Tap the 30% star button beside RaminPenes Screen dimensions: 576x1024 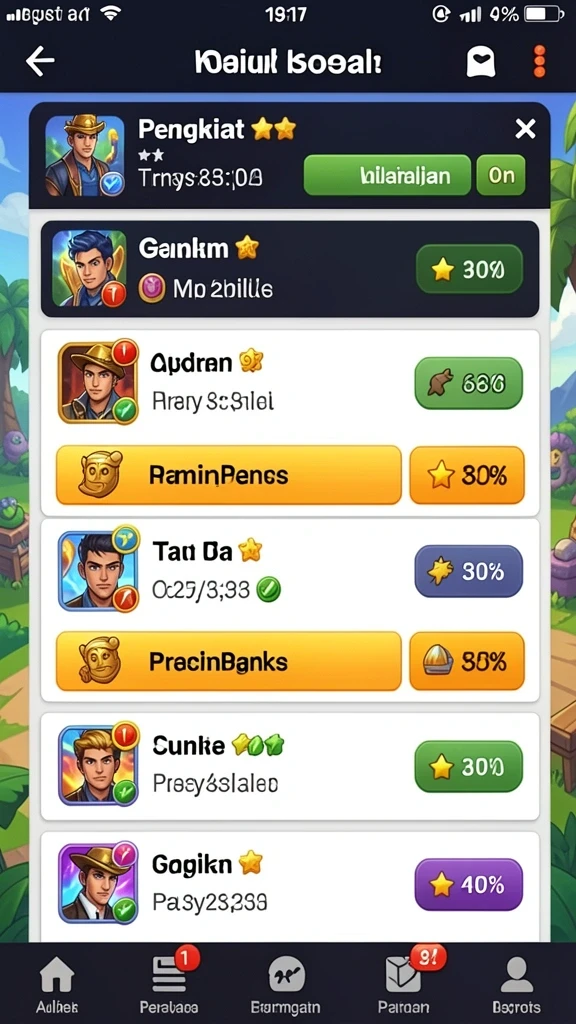pyautogui.click(x=467, y=475)
